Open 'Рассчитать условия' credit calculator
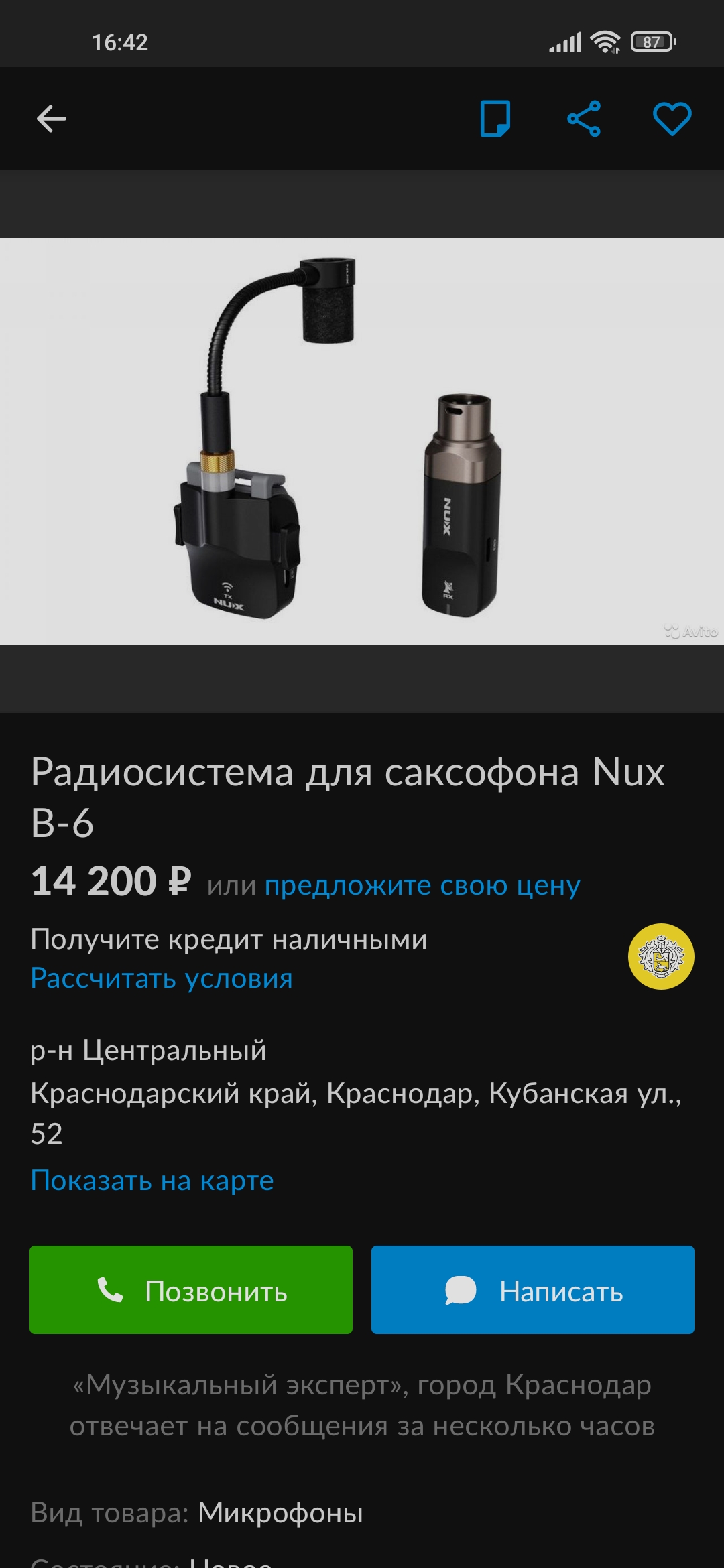724x1568 pixels. click(162, 978)
